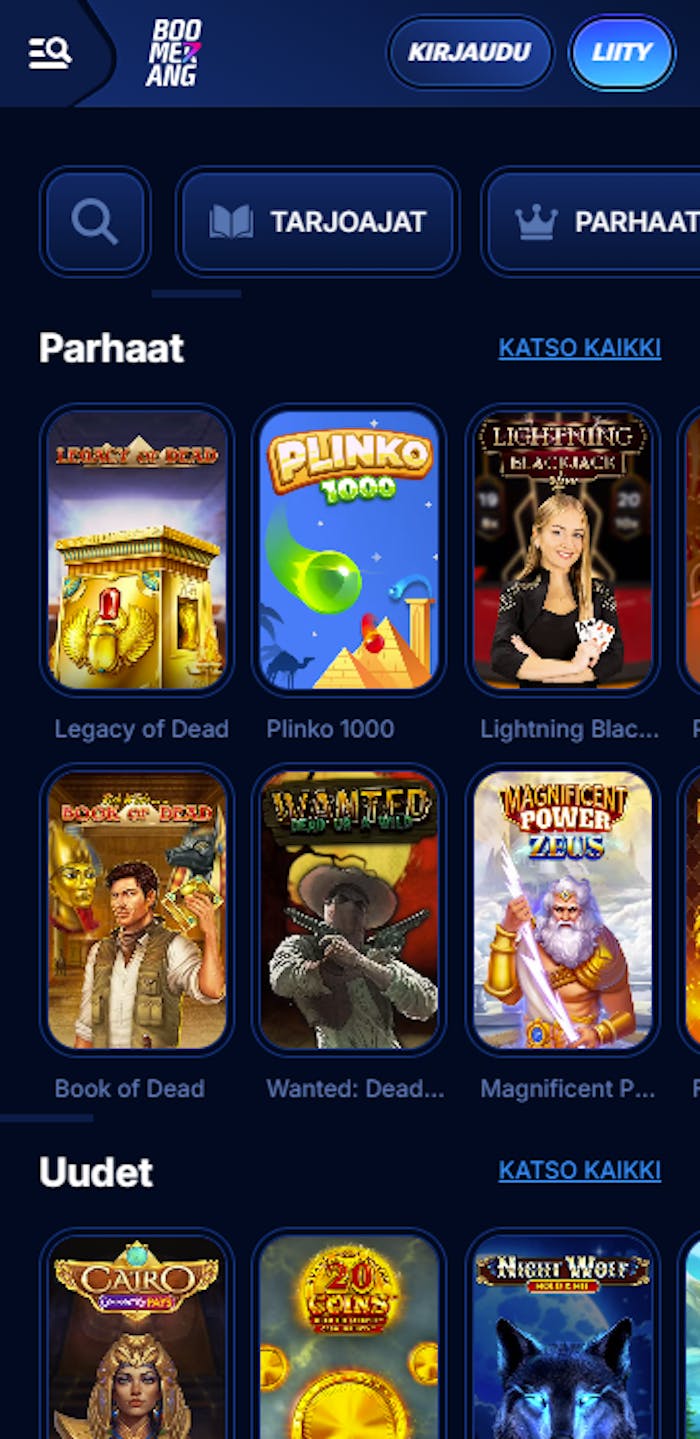Tap the Liity sign-up button
The height and width of the screenshot is (1439, 700).
point(621,52)
